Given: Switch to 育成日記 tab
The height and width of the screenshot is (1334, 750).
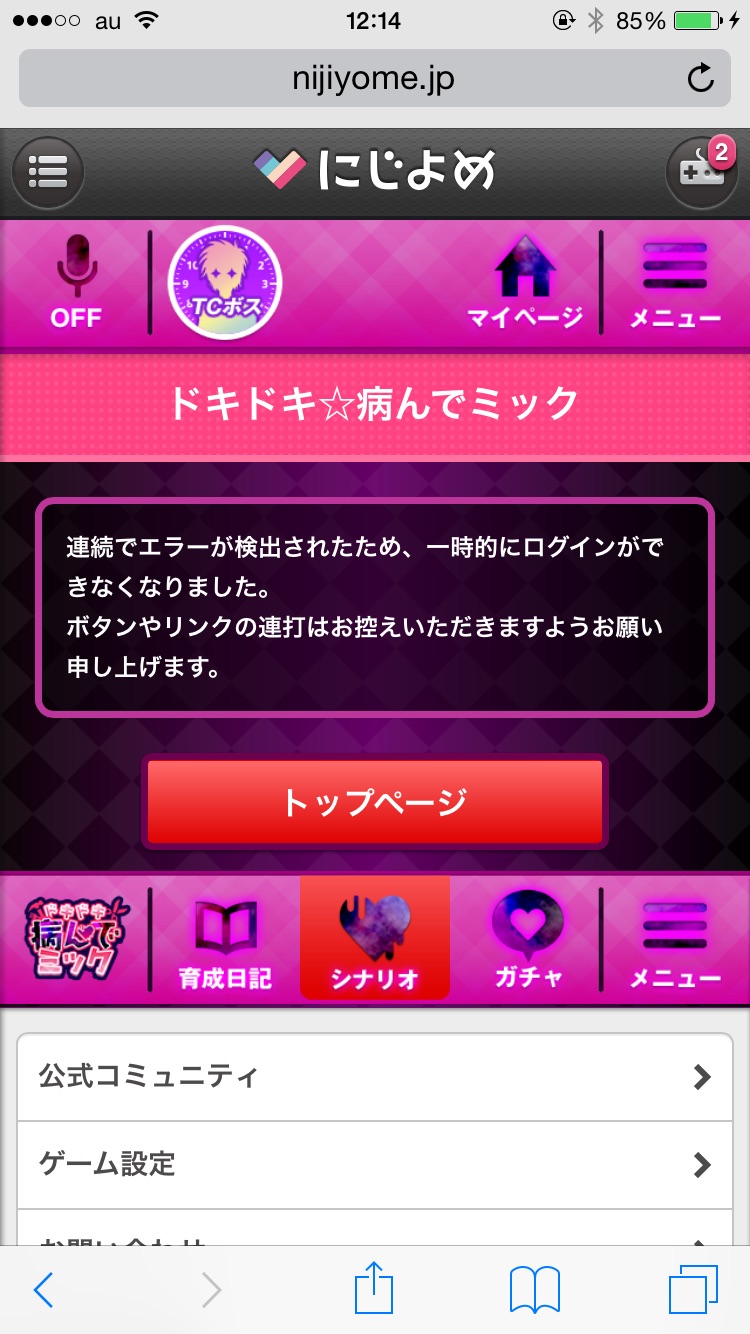Looking at the screenshot, I should pyautogui.click(x=225, y=940).
